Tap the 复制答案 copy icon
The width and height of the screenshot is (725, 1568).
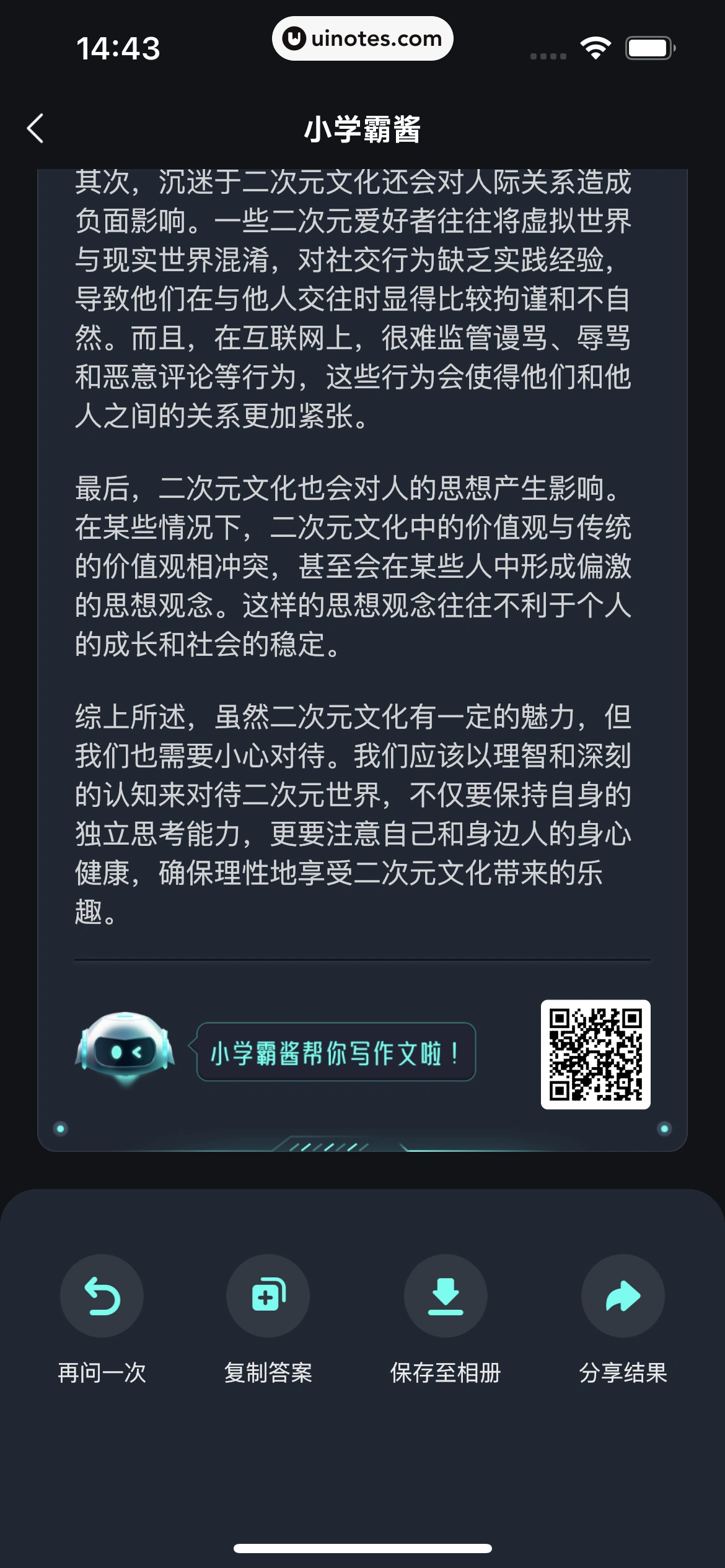pos(268,1296)
